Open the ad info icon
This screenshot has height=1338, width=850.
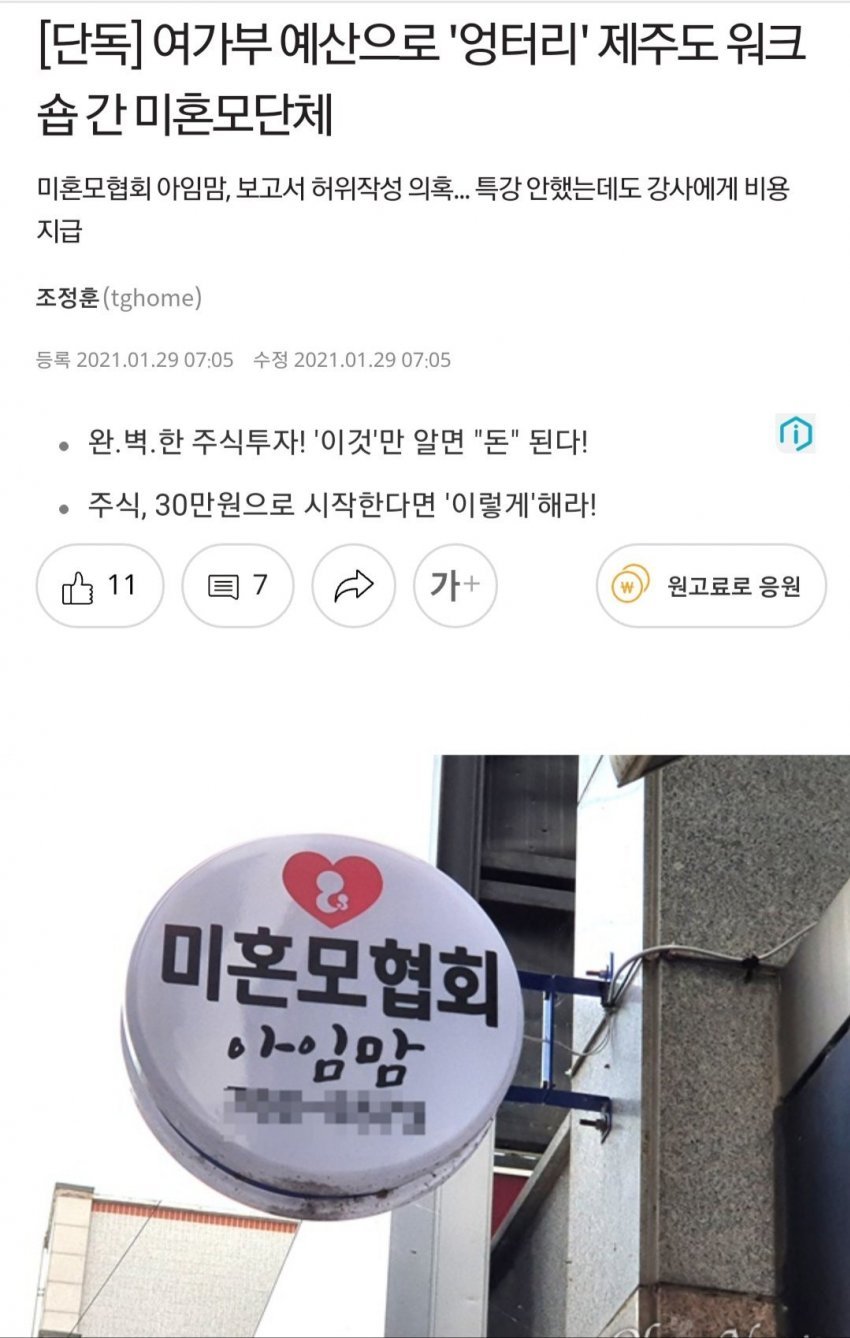tap(796, 434)
